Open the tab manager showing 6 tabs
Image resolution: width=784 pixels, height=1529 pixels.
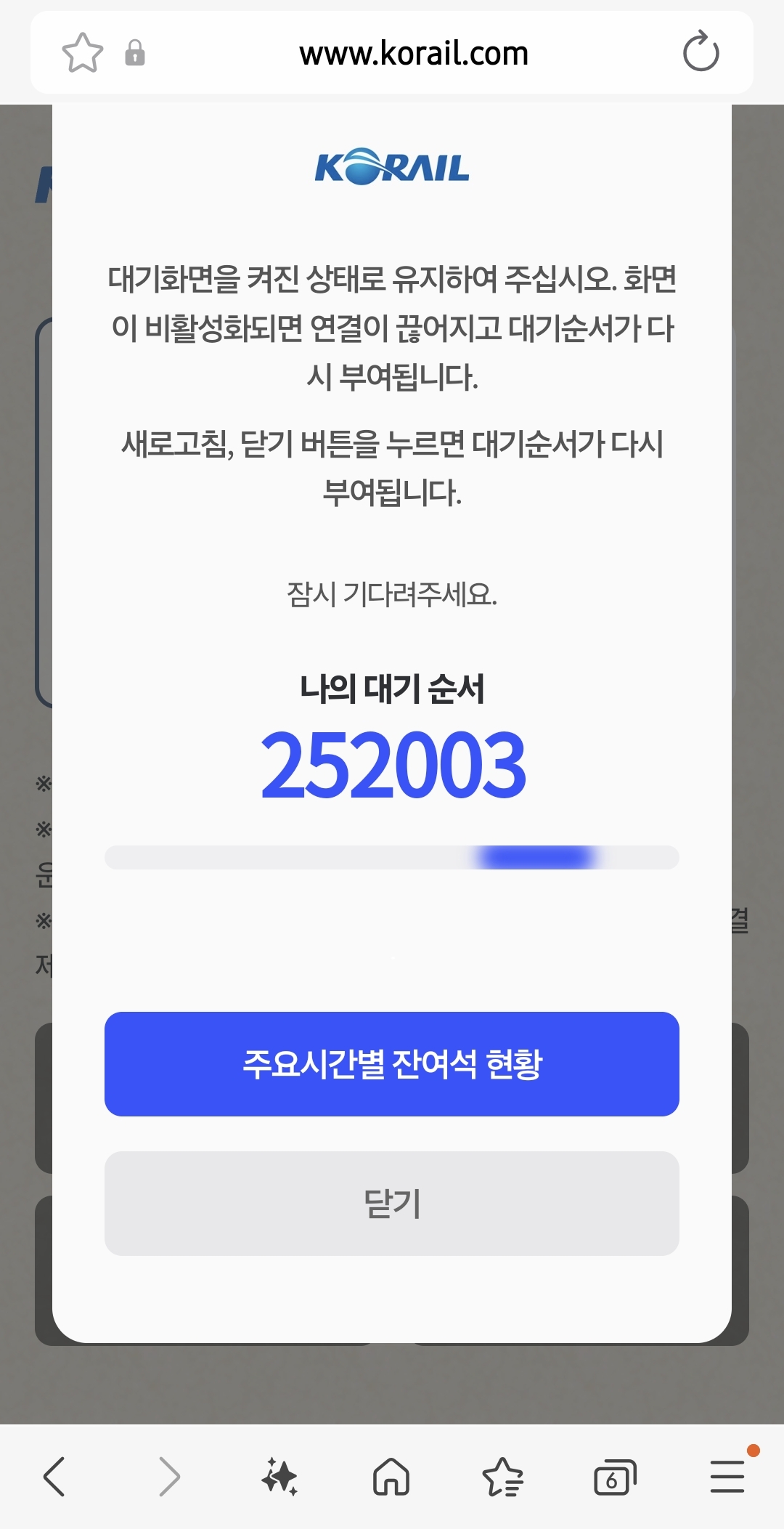click(615, 1480)
